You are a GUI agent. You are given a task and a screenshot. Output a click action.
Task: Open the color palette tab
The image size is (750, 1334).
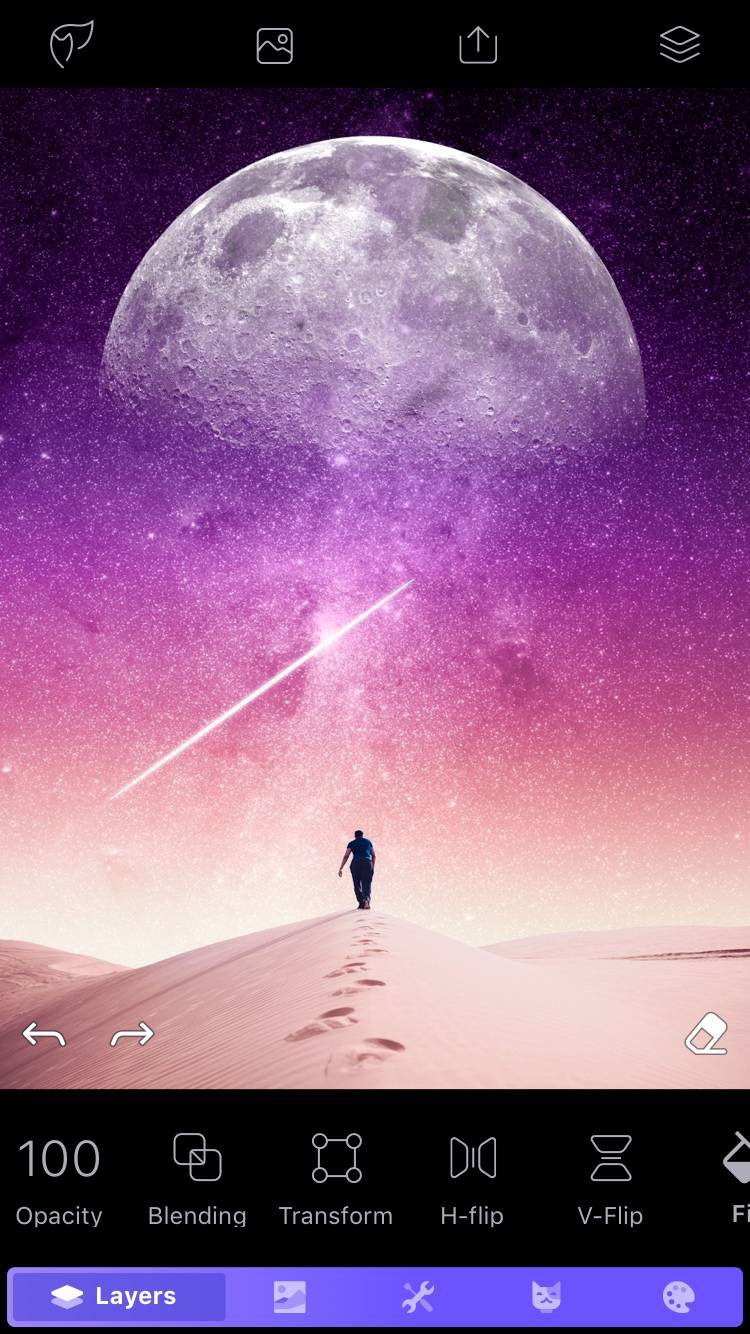678,1297
